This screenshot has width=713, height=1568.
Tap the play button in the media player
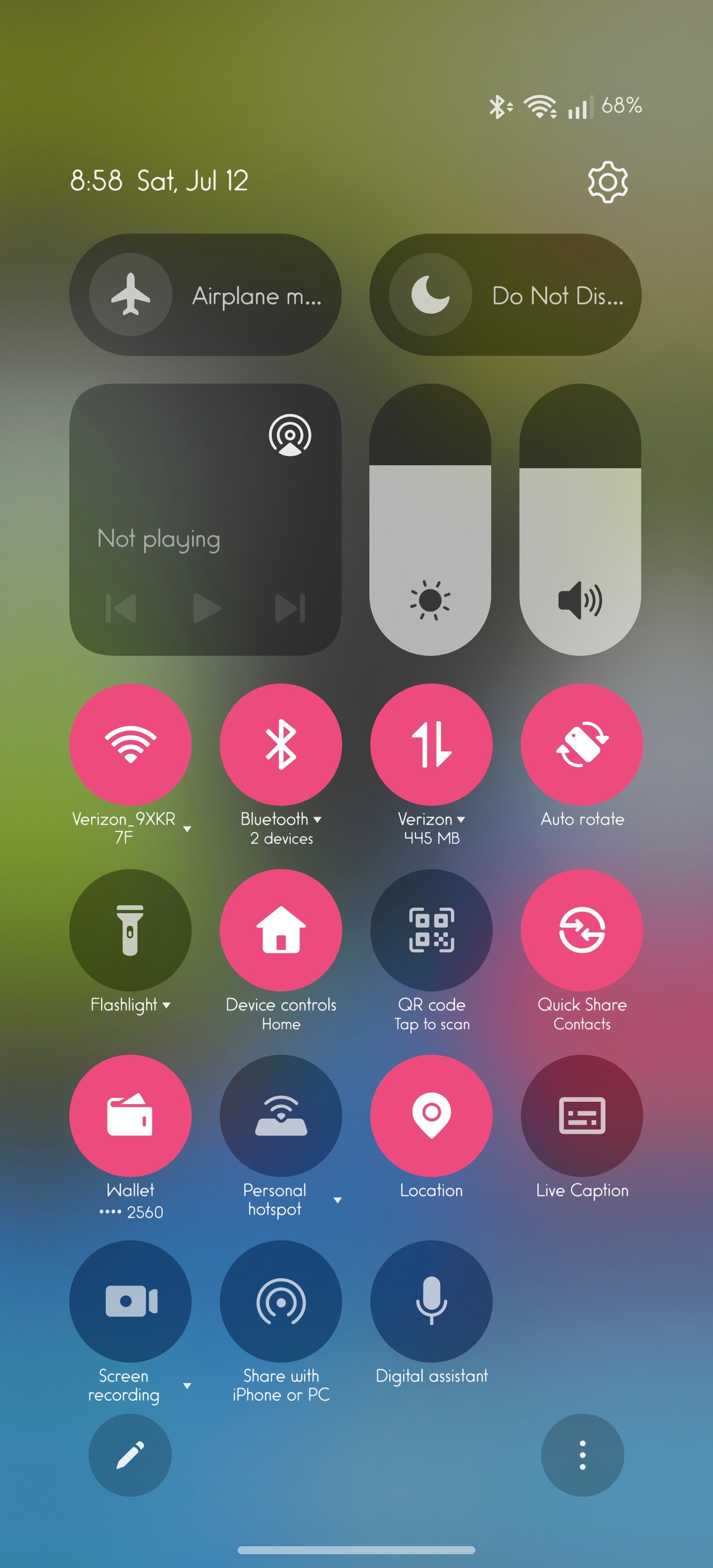pyautogui.click(x=206, y=607)
